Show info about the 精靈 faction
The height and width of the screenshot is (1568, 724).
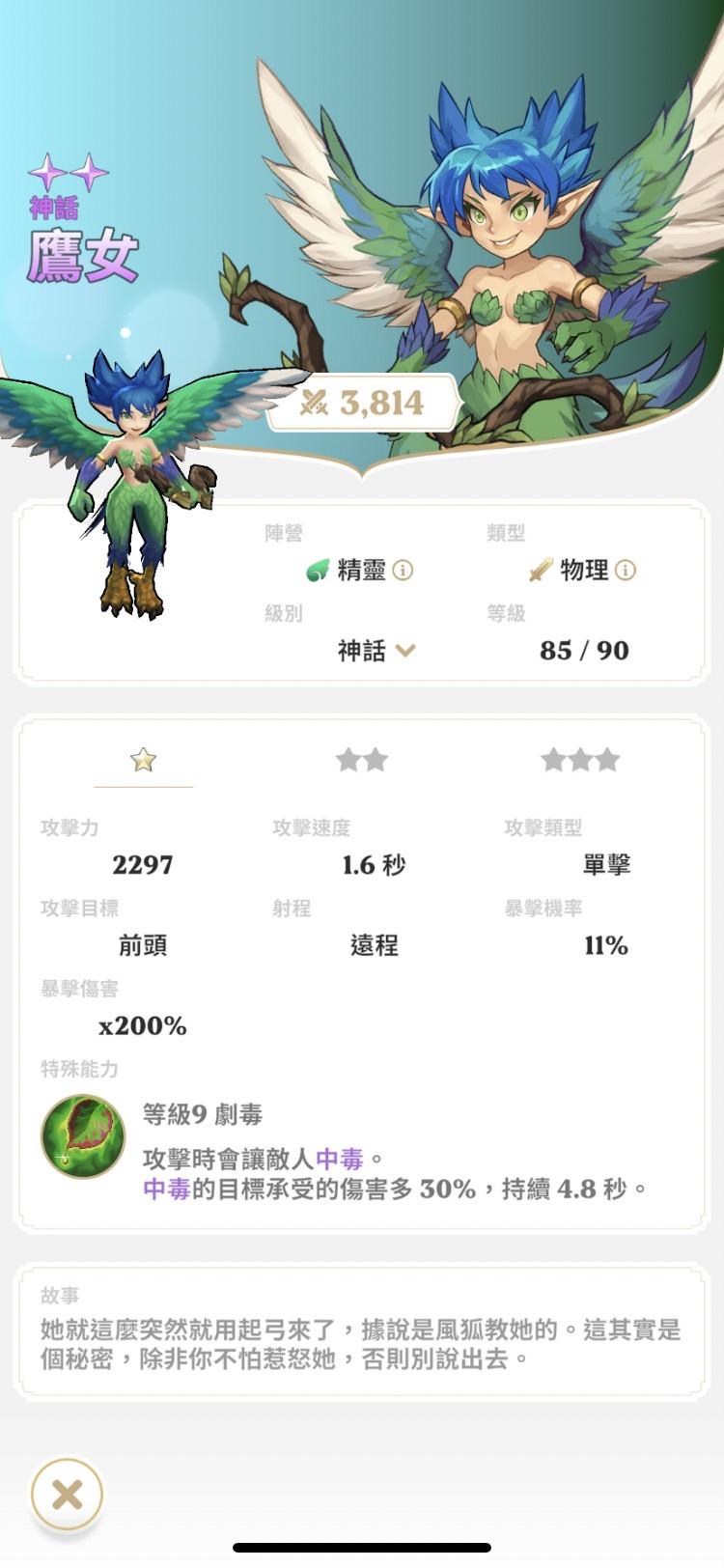point(404,571)
